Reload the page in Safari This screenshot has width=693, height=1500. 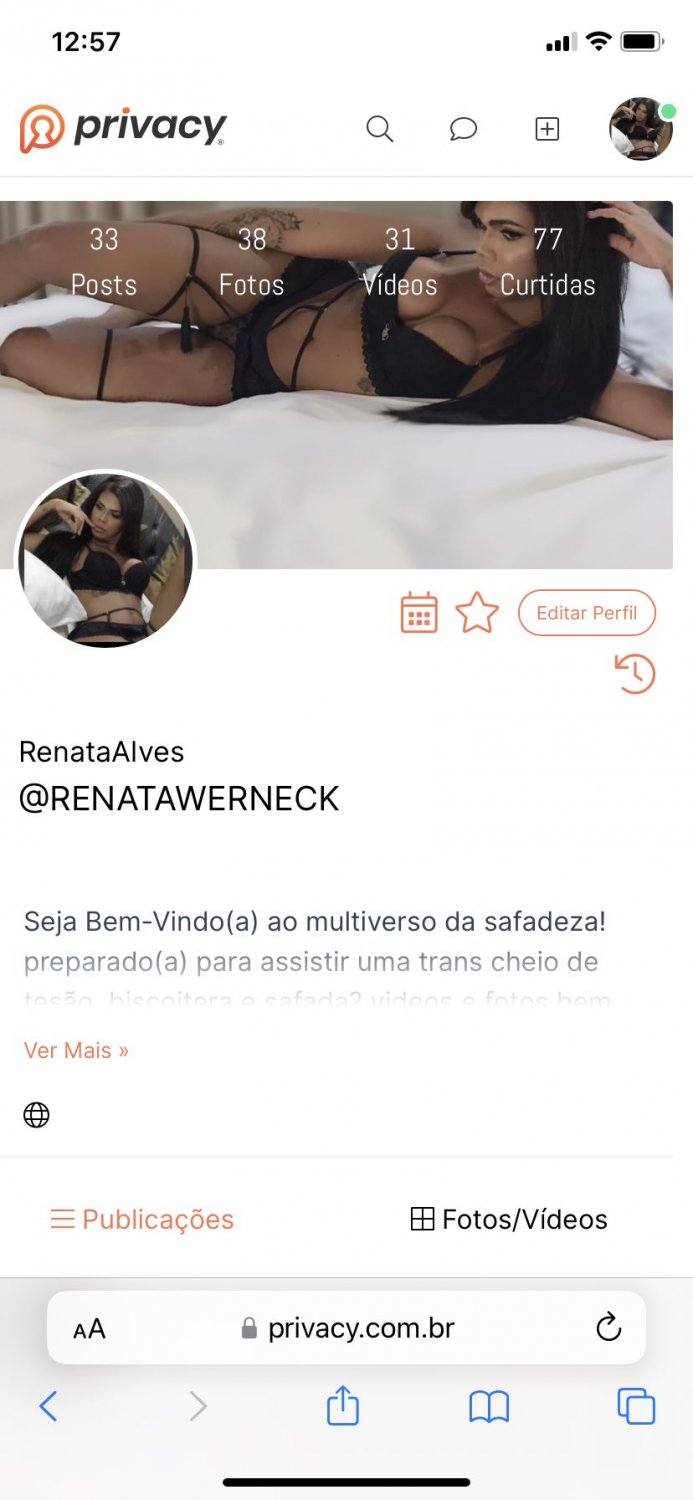point(608,1327)
